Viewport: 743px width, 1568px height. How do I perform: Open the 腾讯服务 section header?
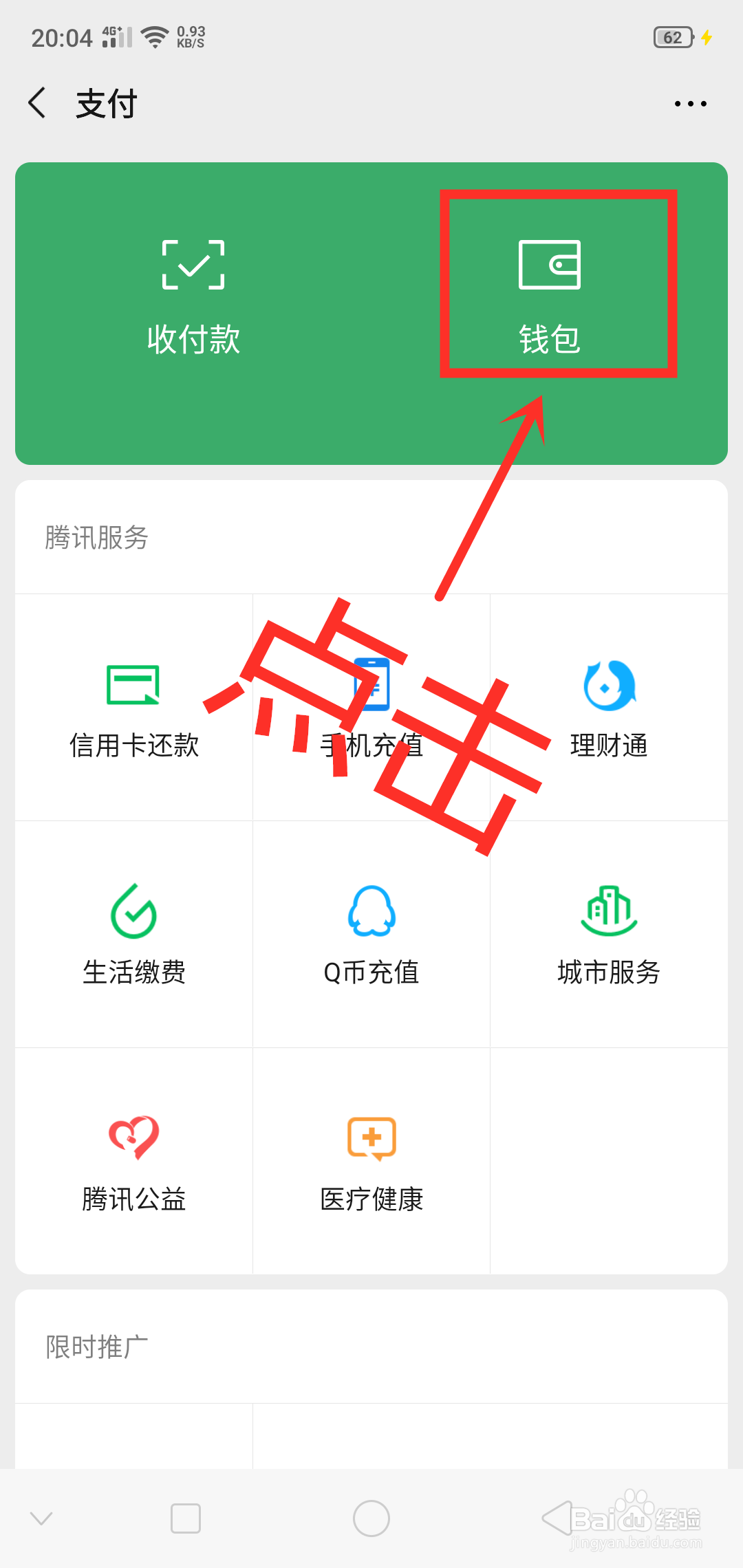click(x=96, y=538)
